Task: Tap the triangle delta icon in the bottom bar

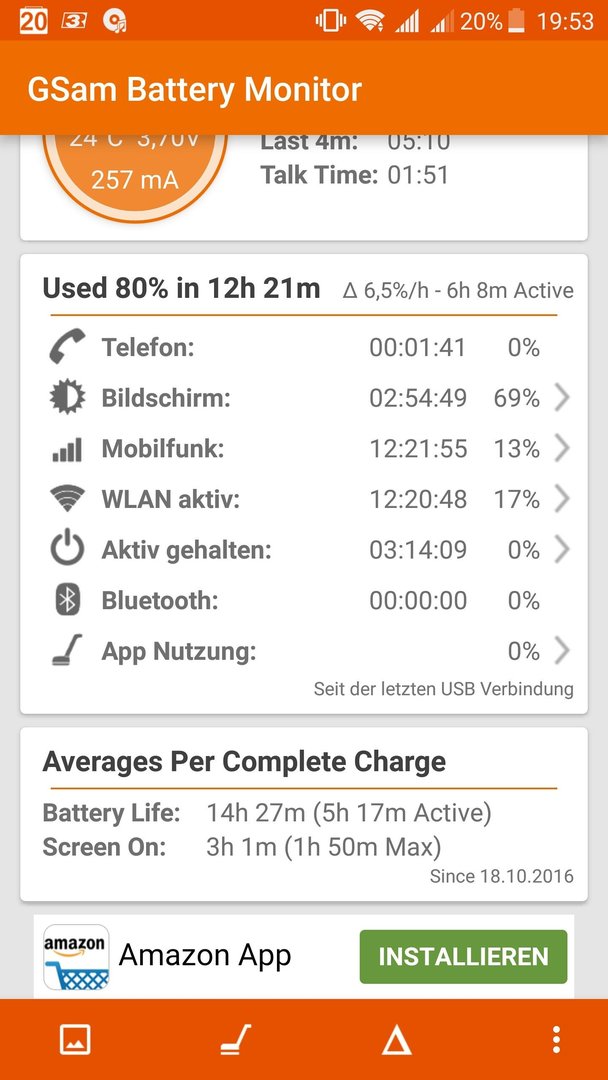Action: [397, 1040]
